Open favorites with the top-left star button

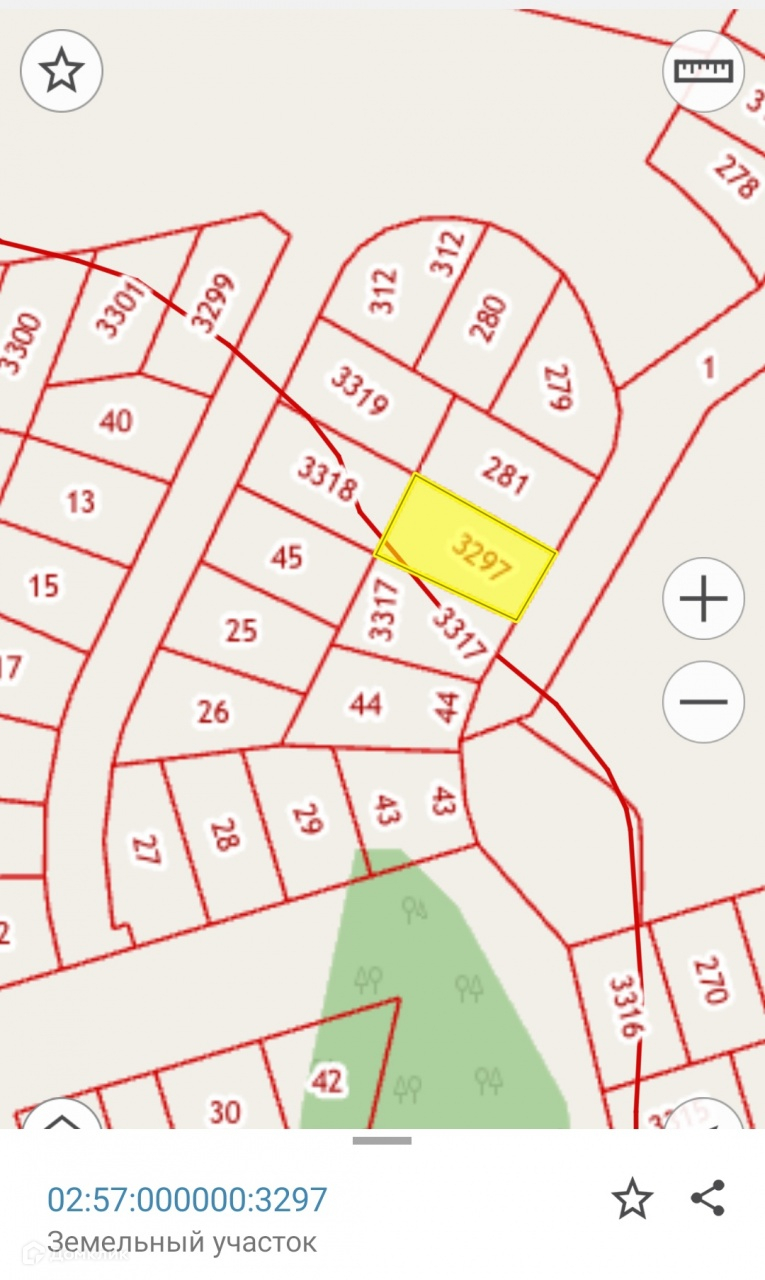[x=62, y=70]
